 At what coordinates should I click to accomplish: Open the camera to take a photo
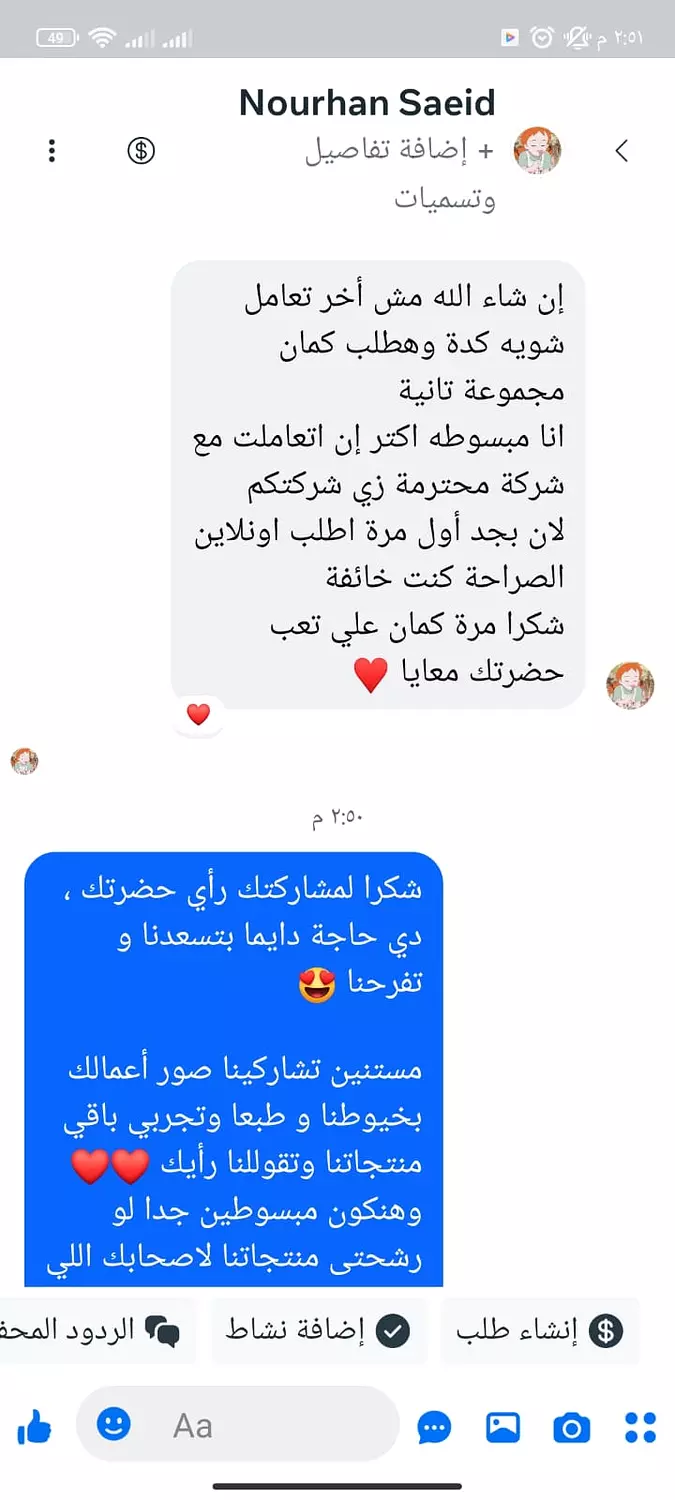tap(571, 1427)
